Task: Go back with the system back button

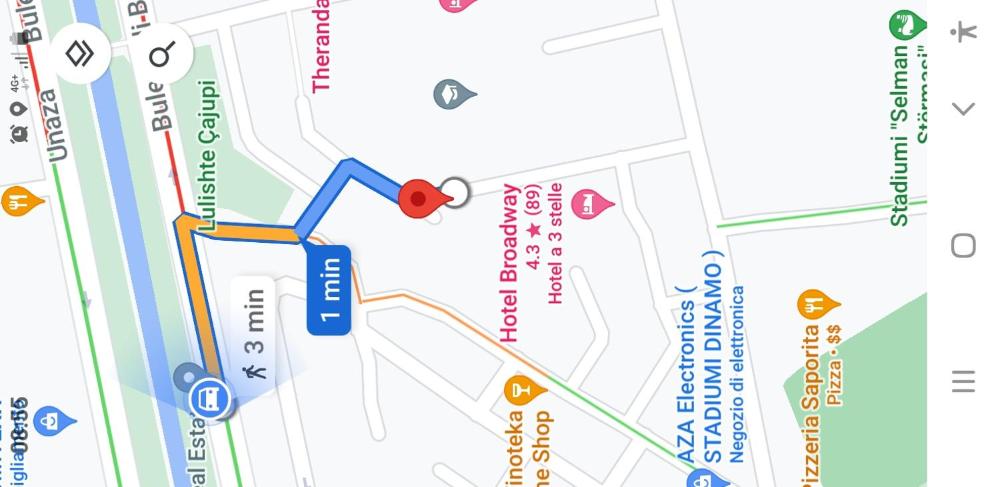Action: click(963, 108)
